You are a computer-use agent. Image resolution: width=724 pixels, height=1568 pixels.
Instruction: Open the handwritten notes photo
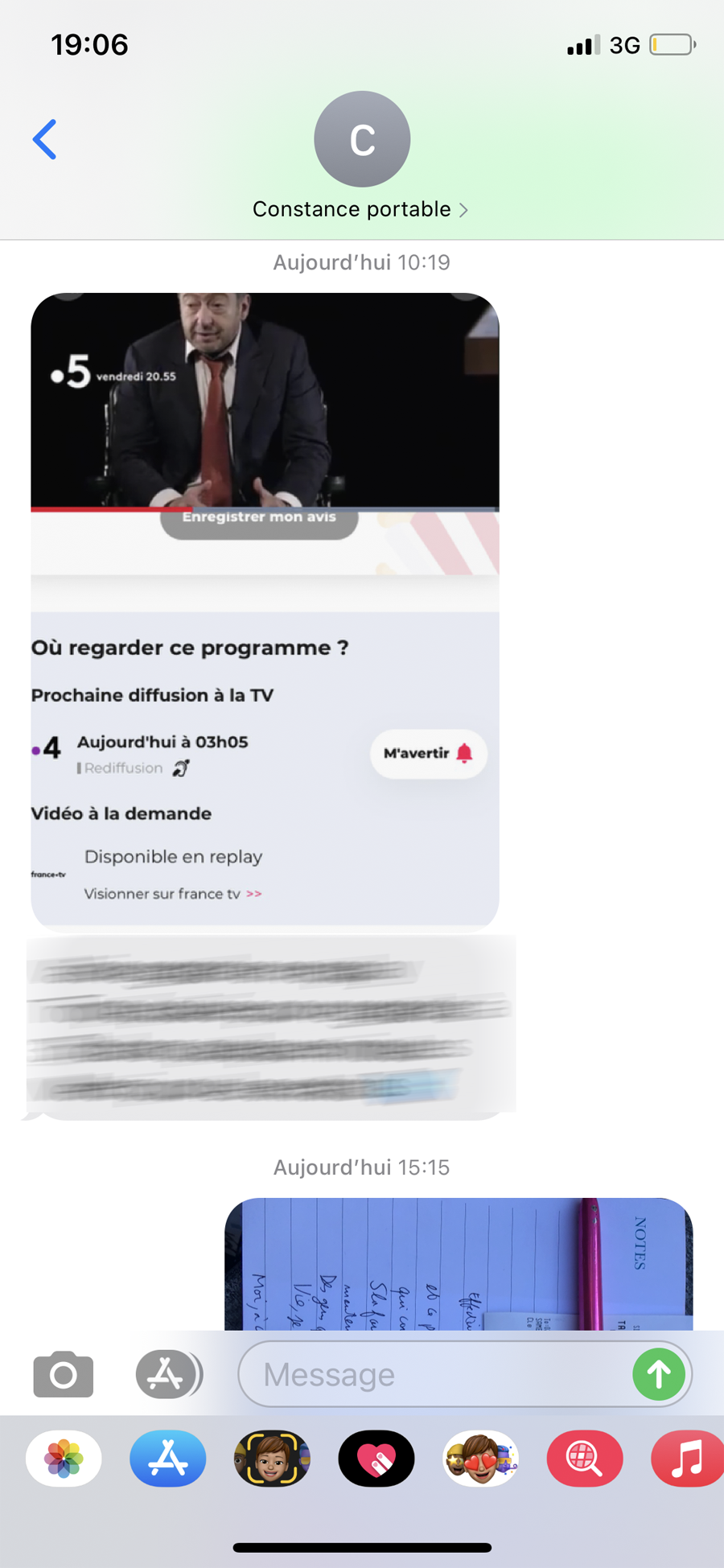pos(459,1263)
